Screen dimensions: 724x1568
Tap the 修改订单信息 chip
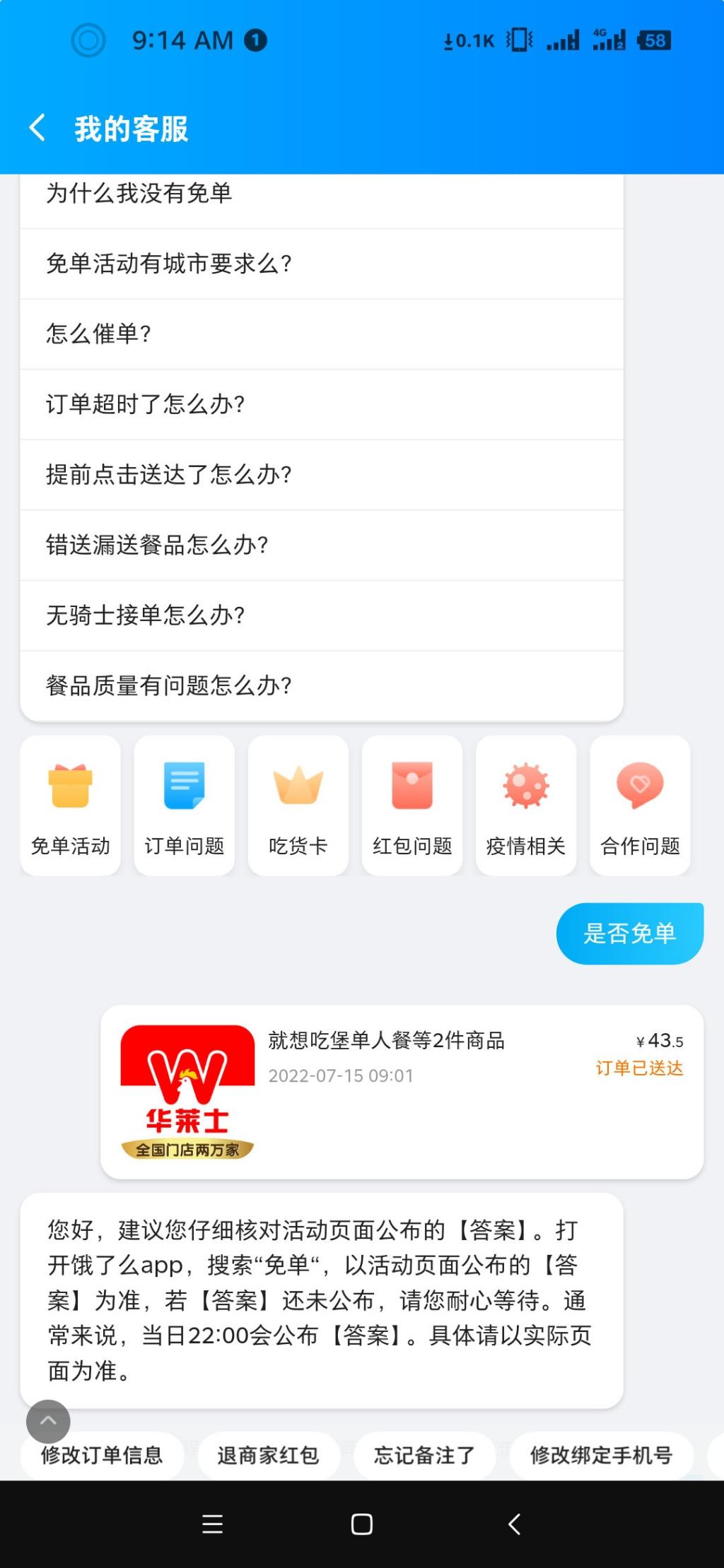pyautogui.click(x=102, y=1455)
